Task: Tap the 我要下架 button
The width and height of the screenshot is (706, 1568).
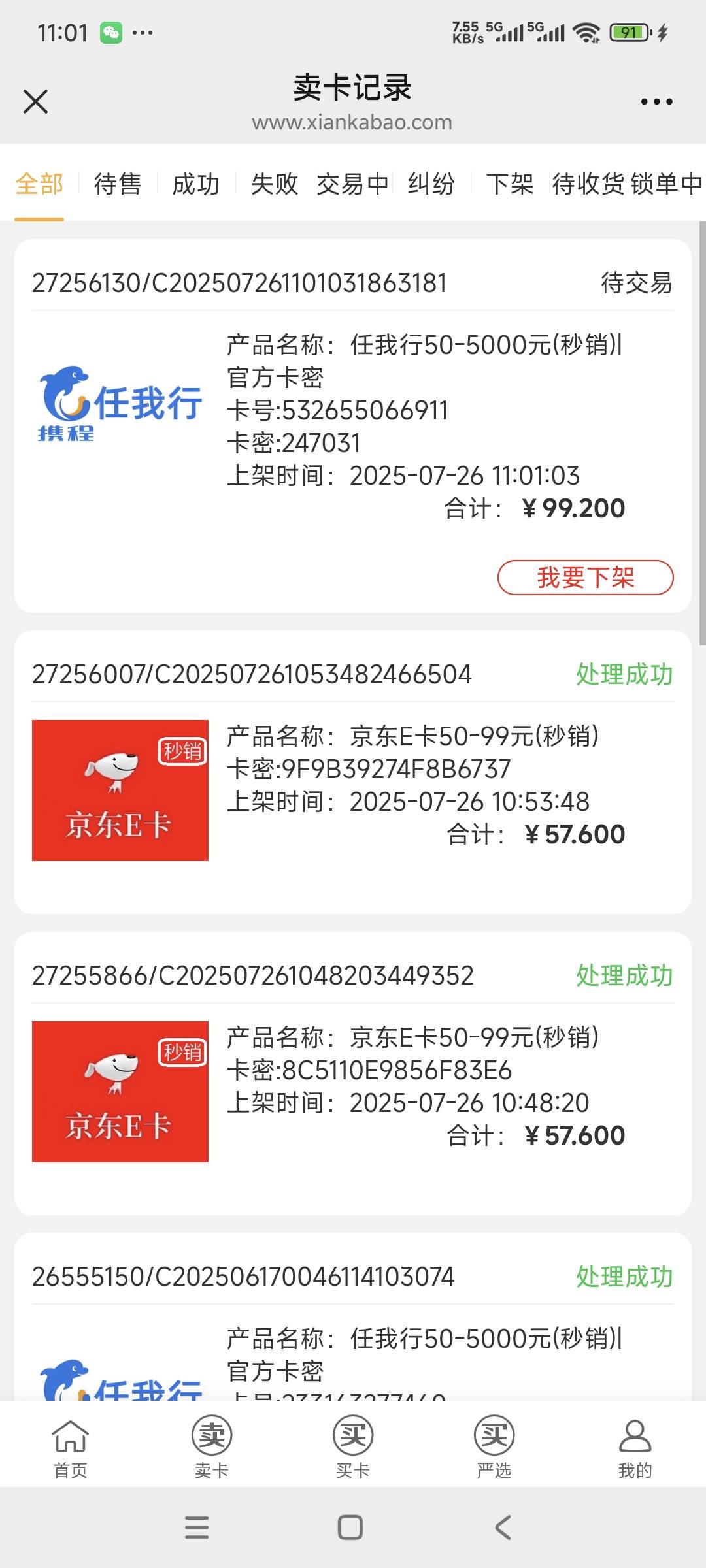Action: pos(586,578)
